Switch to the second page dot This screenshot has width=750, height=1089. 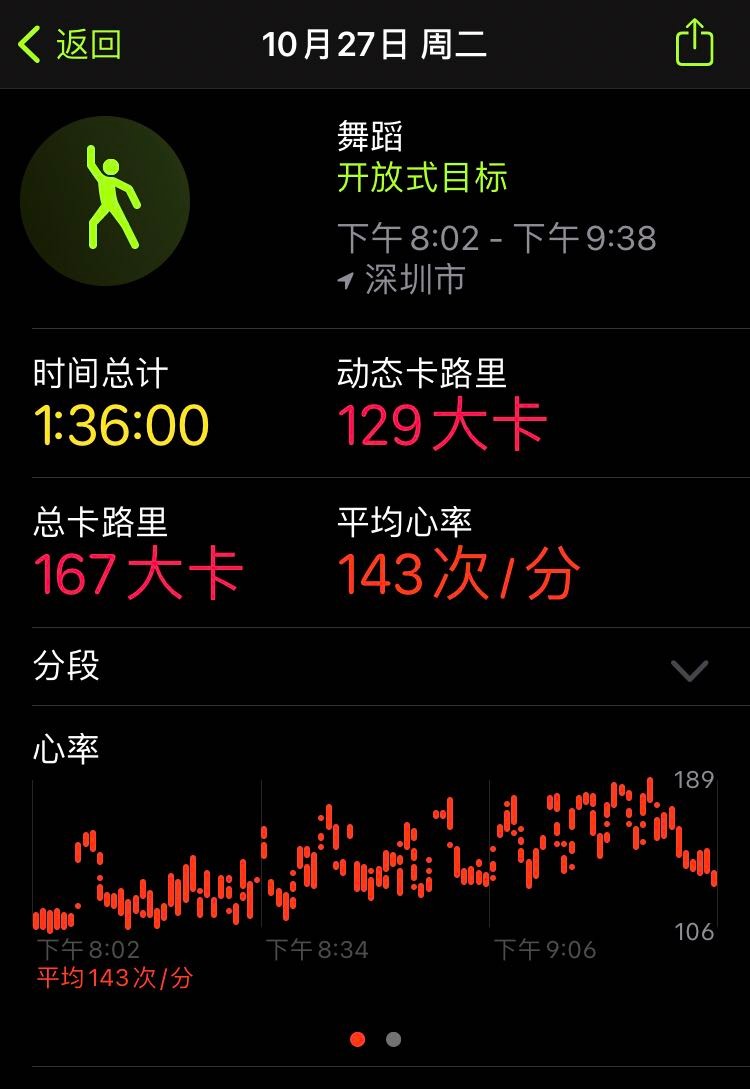(x=394, y=1039)
